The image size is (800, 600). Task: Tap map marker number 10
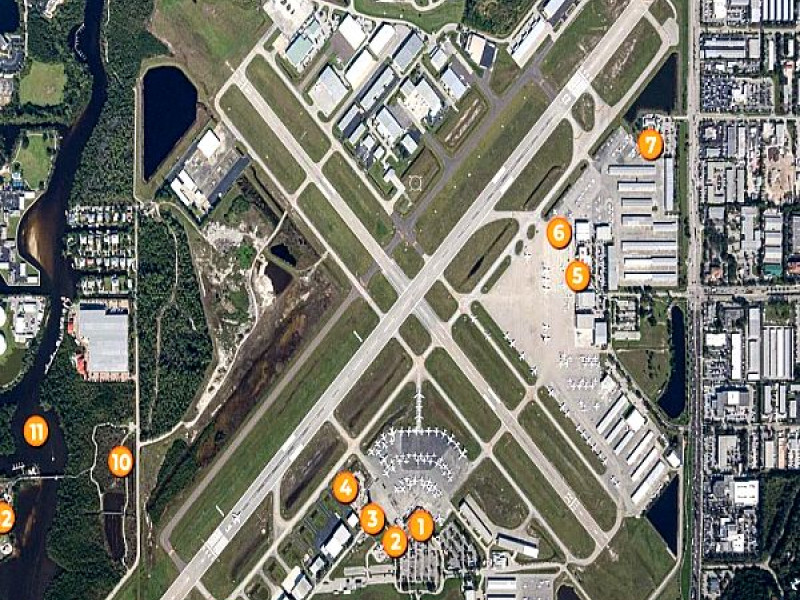120,461
